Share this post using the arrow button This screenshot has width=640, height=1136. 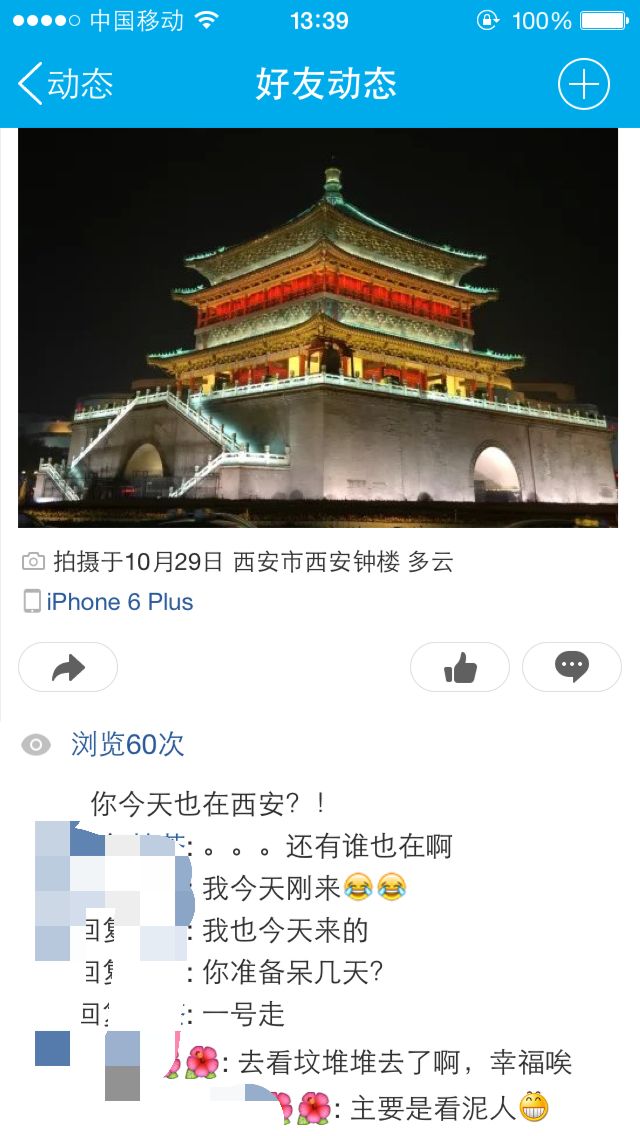click(x=68, y=667)
